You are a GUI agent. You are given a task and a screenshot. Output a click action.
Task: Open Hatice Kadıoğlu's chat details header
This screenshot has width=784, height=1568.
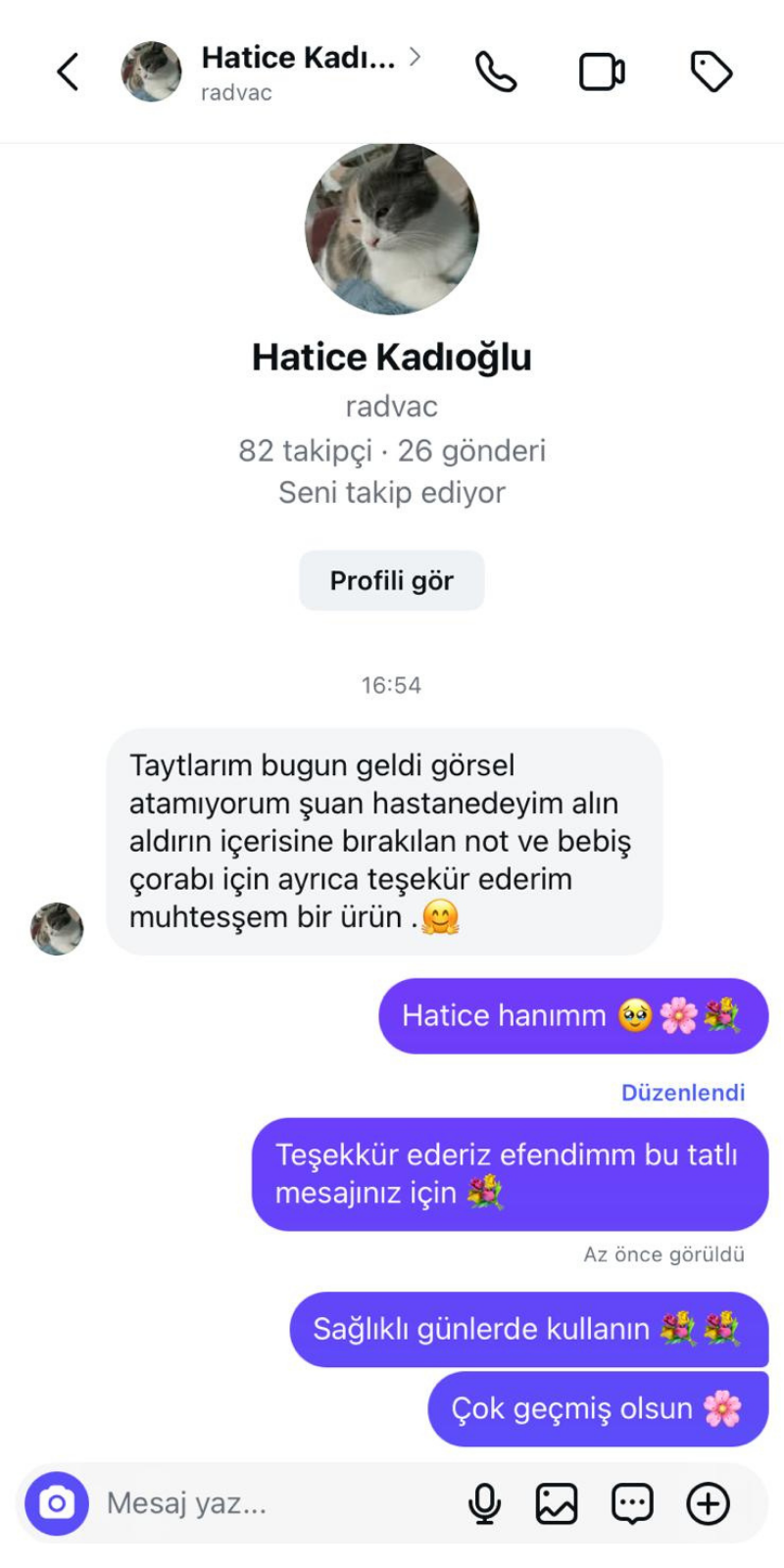[298, 73]
